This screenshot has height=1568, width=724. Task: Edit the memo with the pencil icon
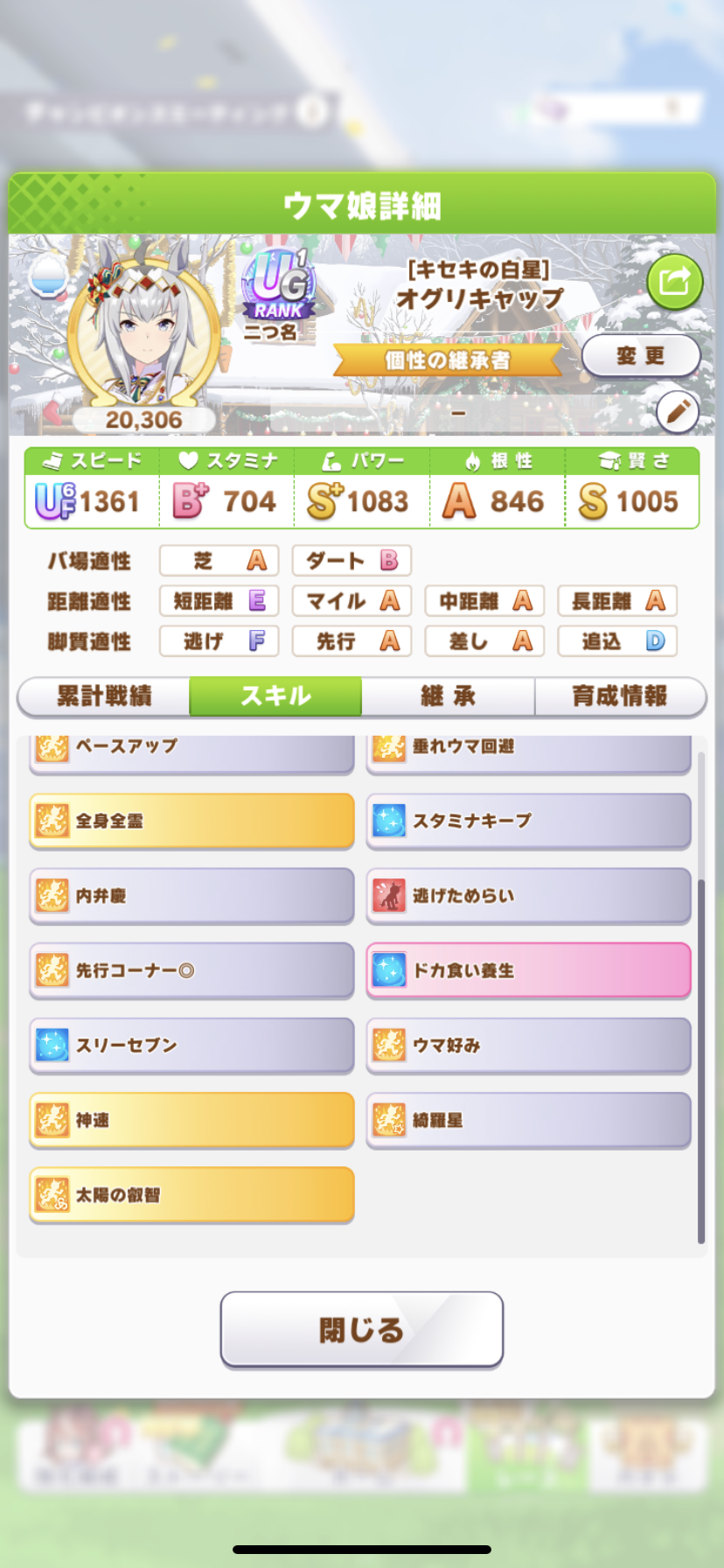click(x=678, y=411)
